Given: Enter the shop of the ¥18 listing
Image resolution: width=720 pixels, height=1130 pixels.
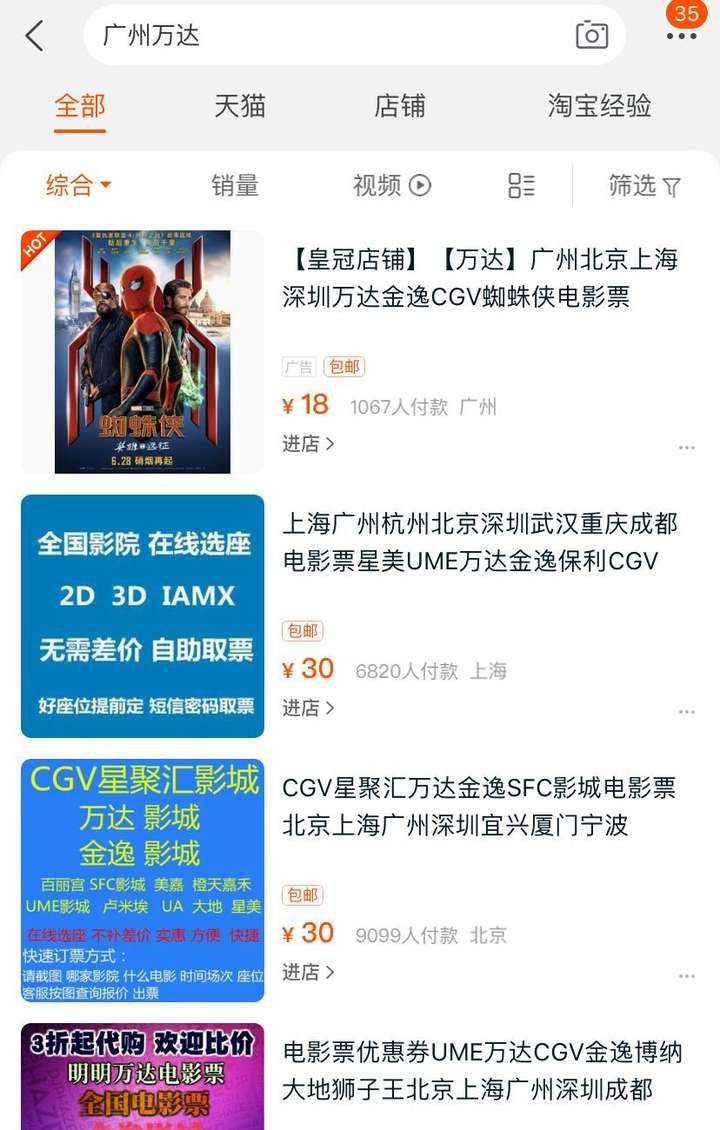Looking at the screenshot, I should click(x=307, y=443).
